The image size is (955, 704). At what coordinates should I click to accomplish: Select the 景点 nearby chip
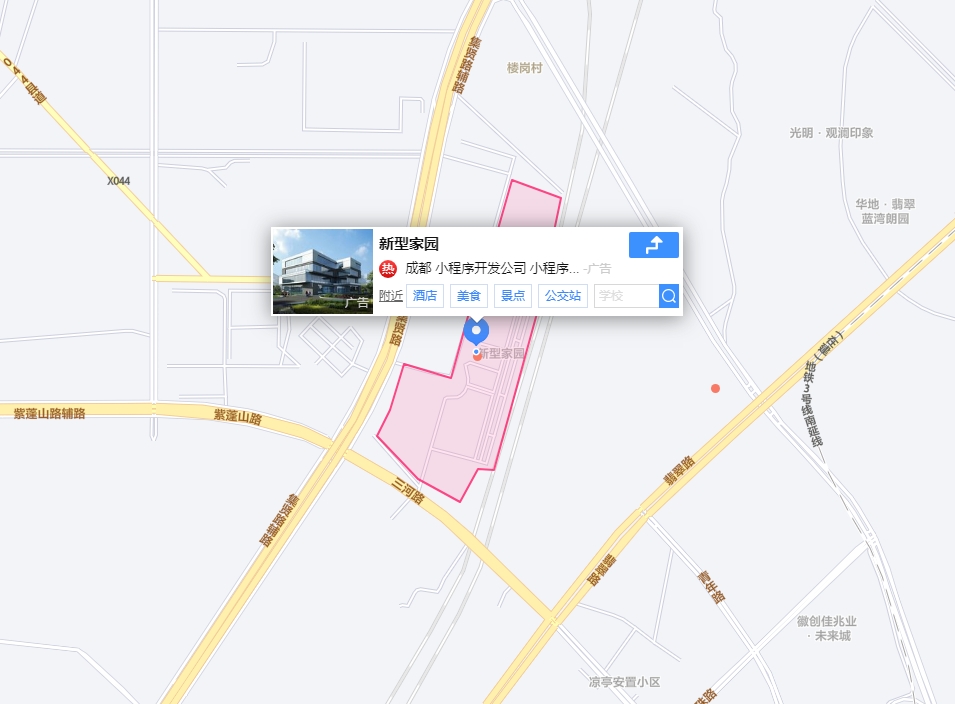513,296
